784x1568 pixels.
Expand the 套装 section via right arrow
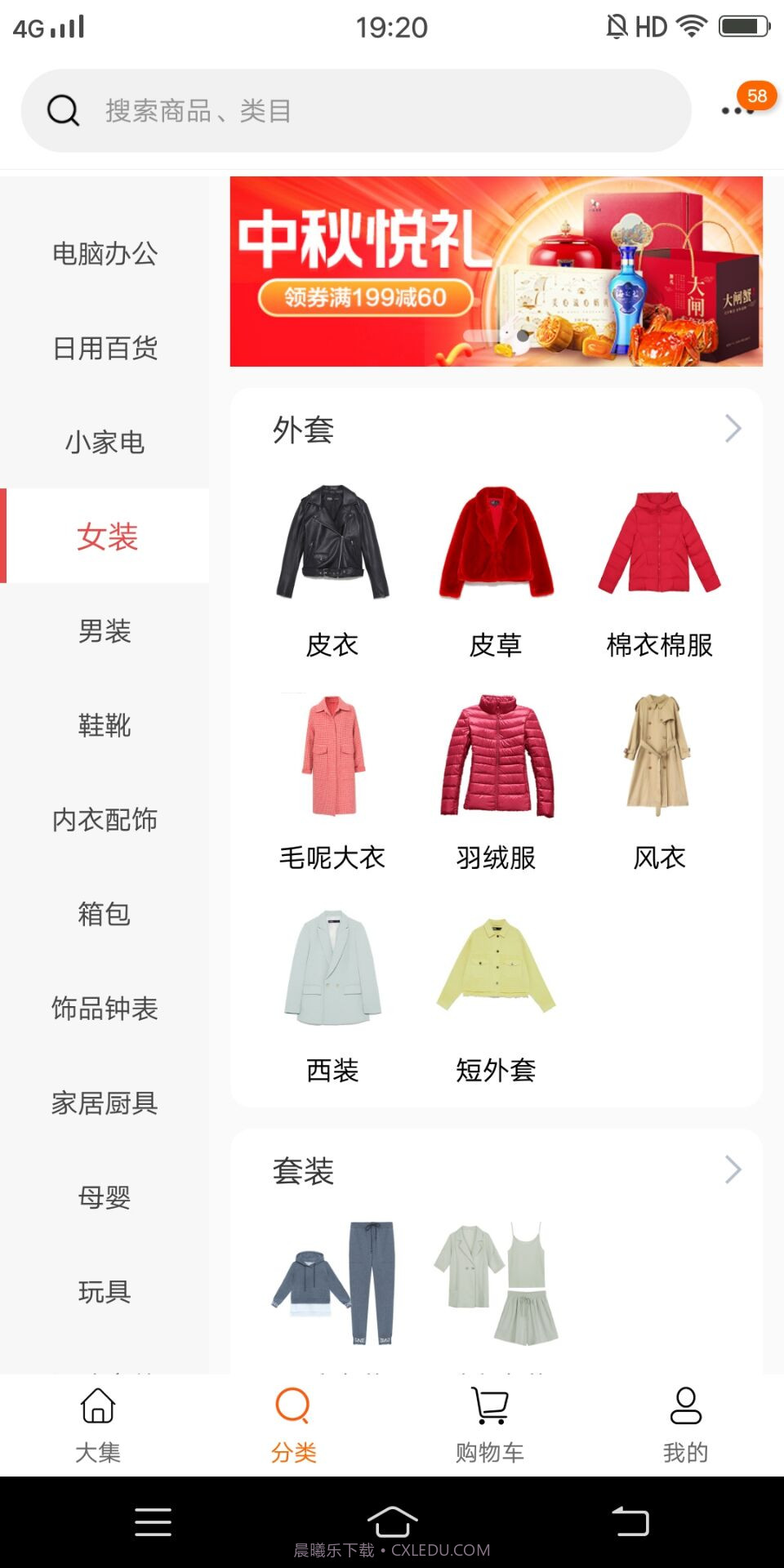point(733,1169)
